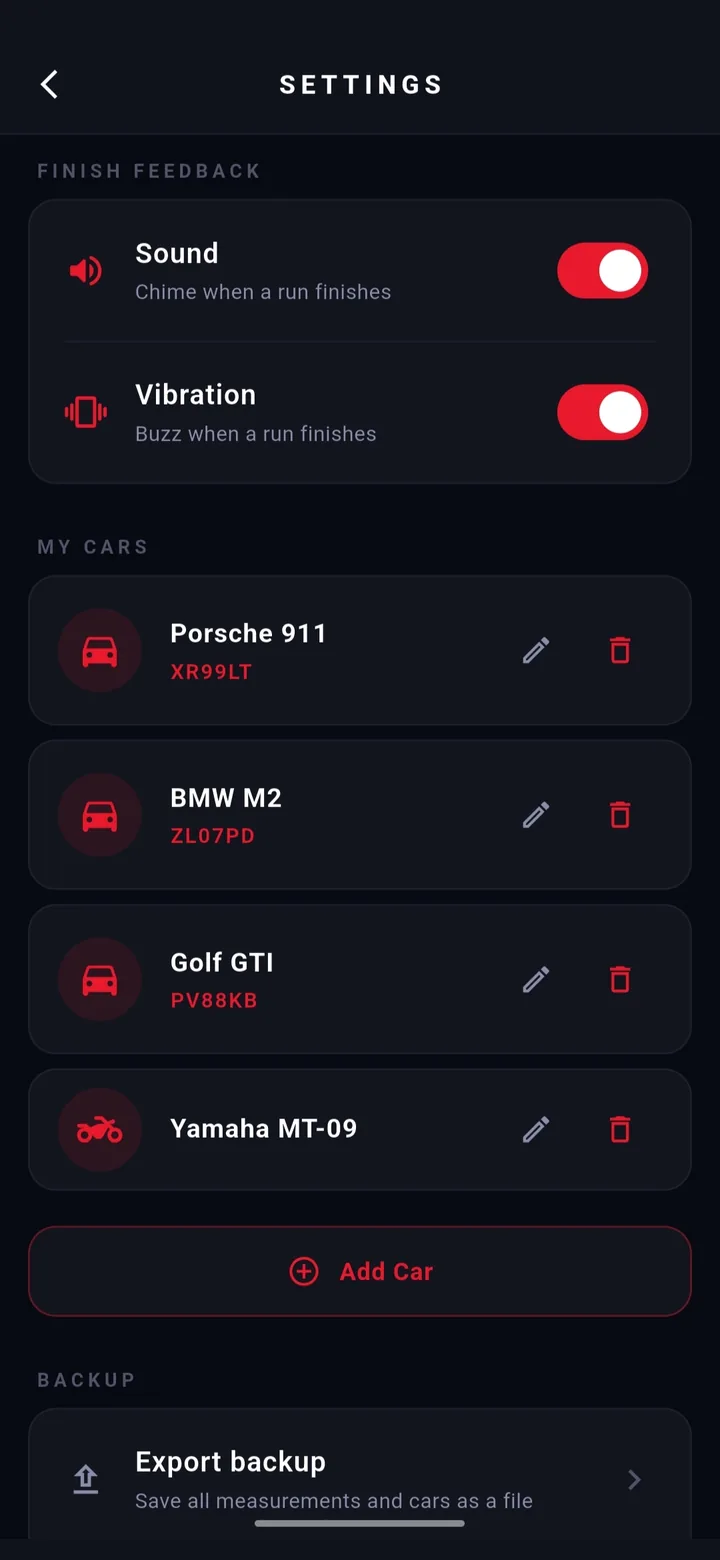720x1560 pixels.
Task: Remove the Golf GTI car
Action: 620,979
